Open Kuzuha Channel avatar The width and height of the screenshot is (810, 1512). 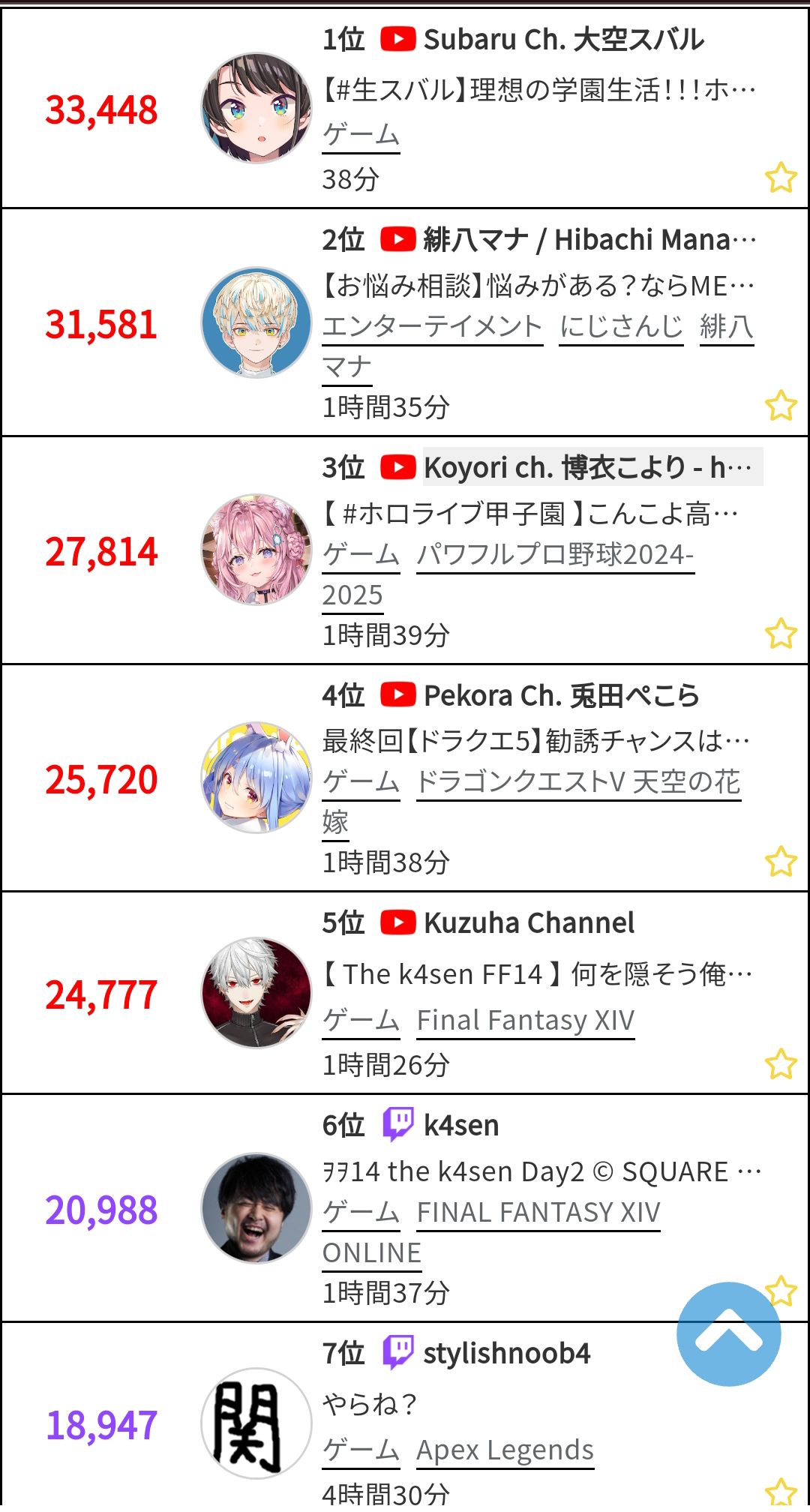tap(256, 992)
